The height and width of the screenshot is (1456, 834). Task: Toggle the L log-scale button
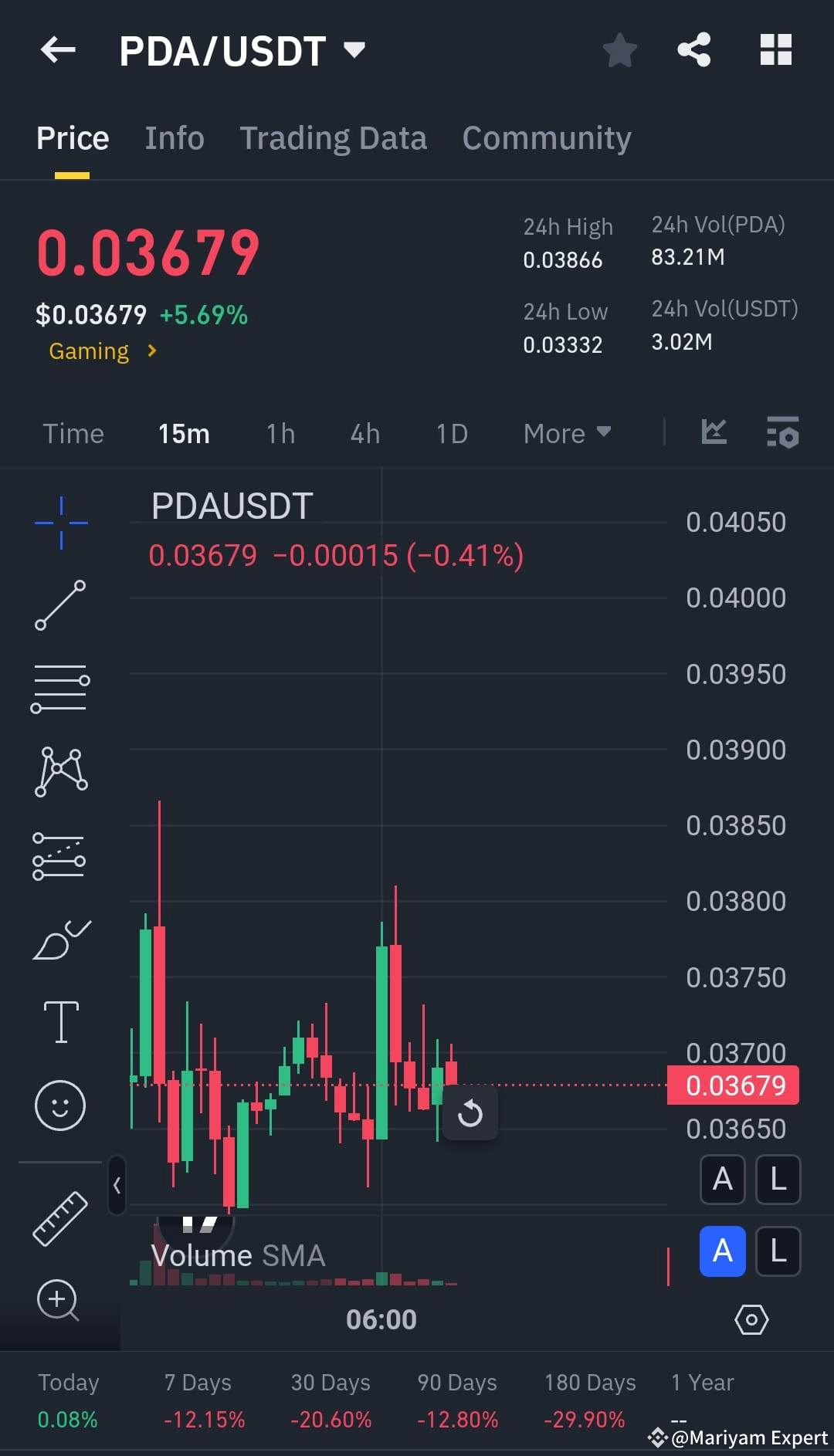point(778,1180)
